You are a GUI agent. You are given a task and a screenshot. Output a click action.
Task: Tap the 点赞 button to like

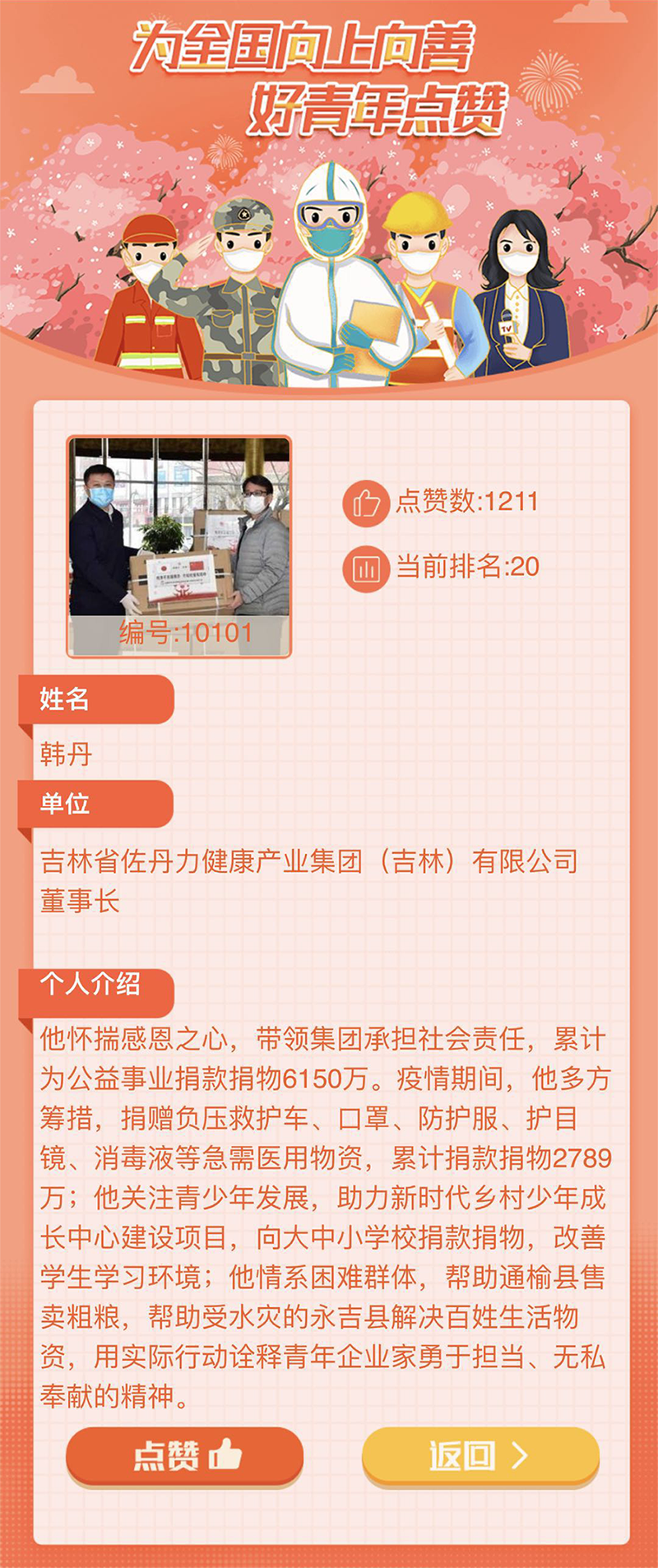pos(185,1455)
